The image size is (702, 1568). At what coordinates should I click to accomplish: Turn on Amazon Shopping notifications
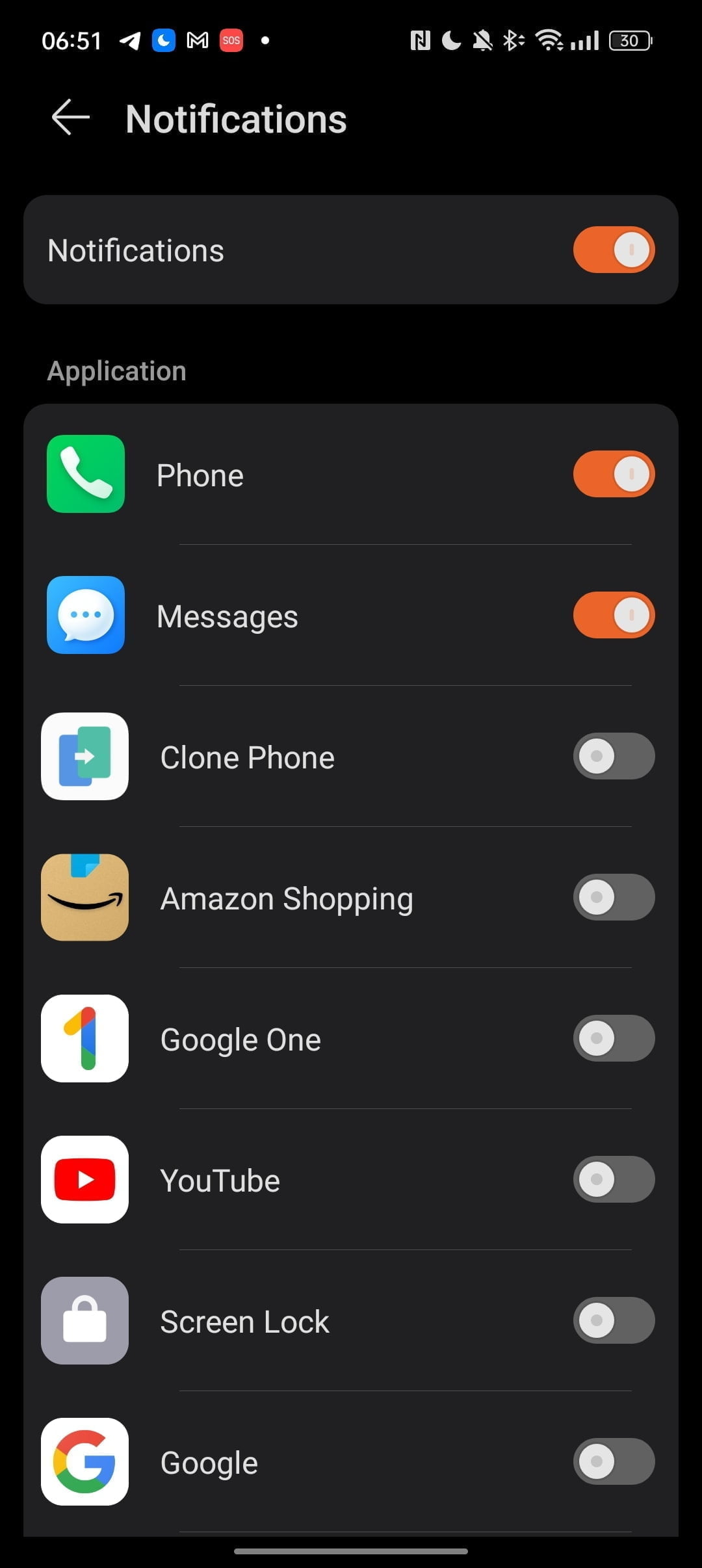[614, 897]
